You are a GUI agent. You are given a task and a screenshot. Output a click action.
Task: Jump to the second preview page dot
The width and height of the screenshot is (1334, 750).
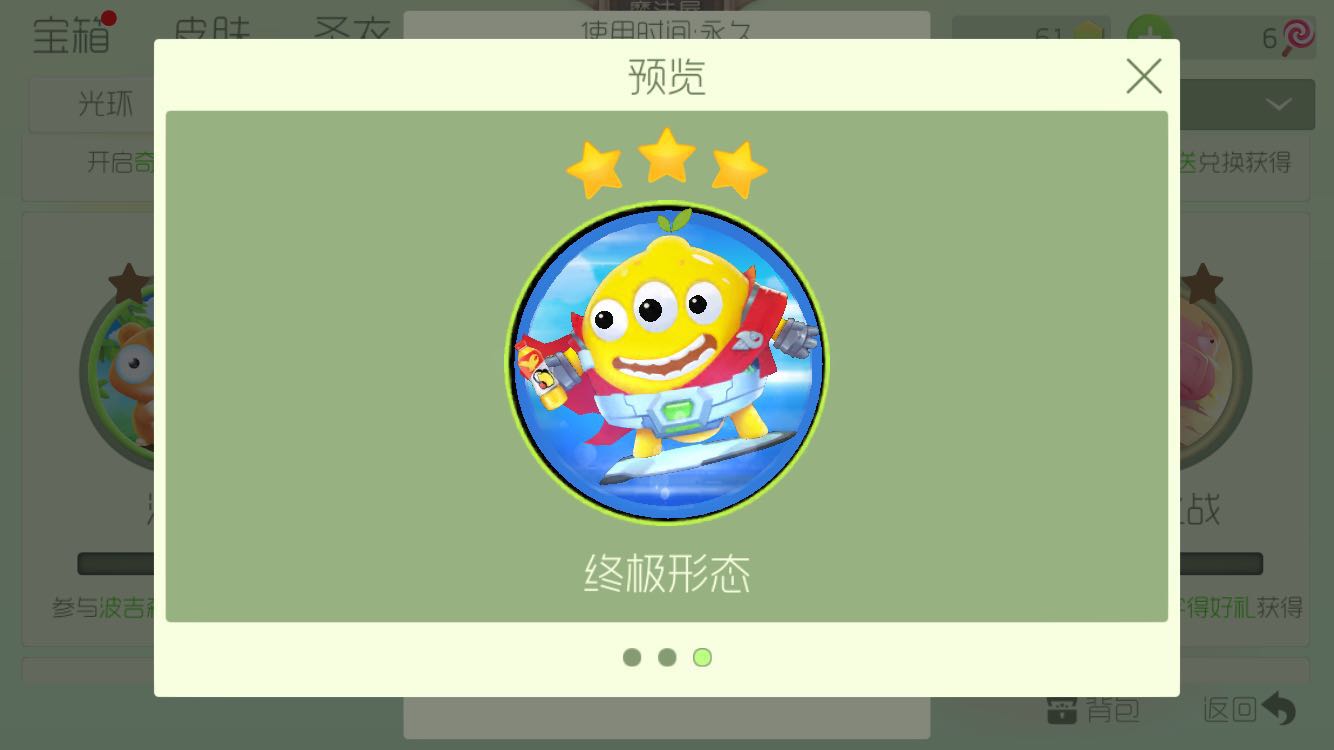coord(667,657)
